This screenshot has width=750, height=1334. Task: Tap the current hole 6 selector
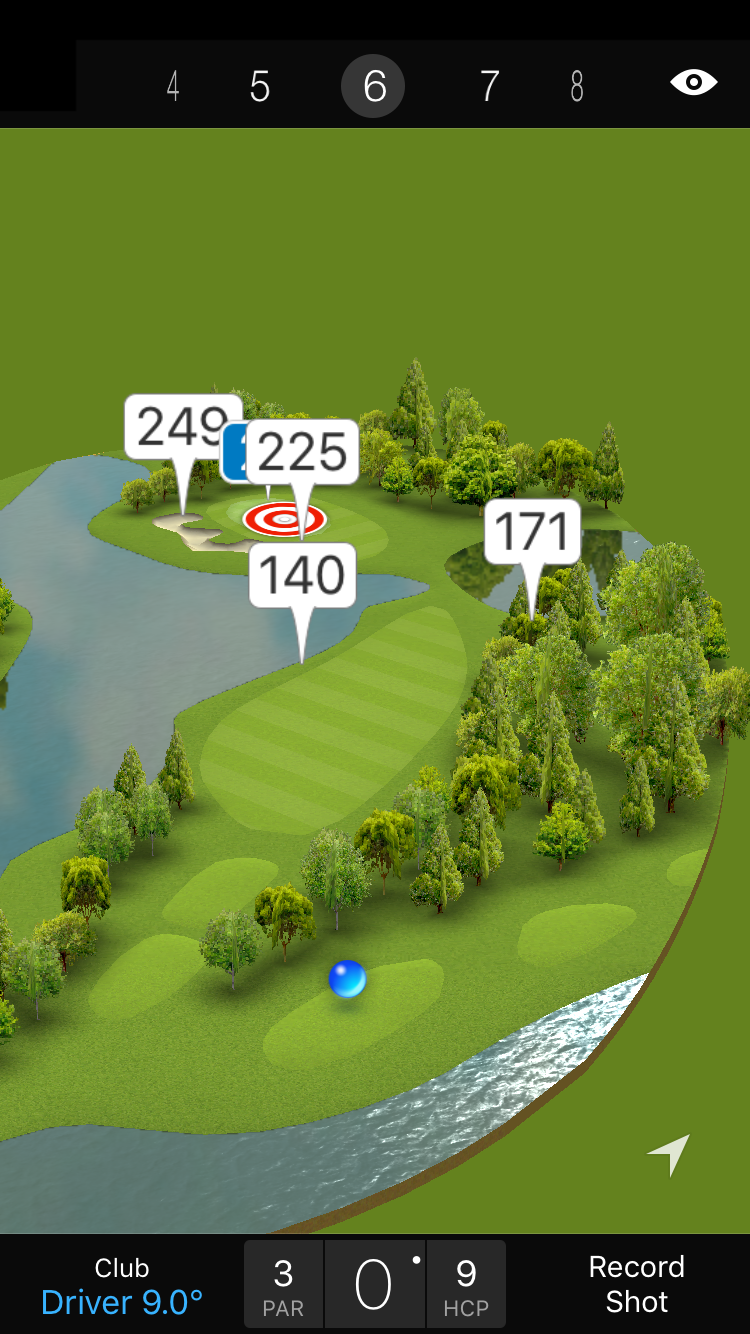[x=373, y=87]
